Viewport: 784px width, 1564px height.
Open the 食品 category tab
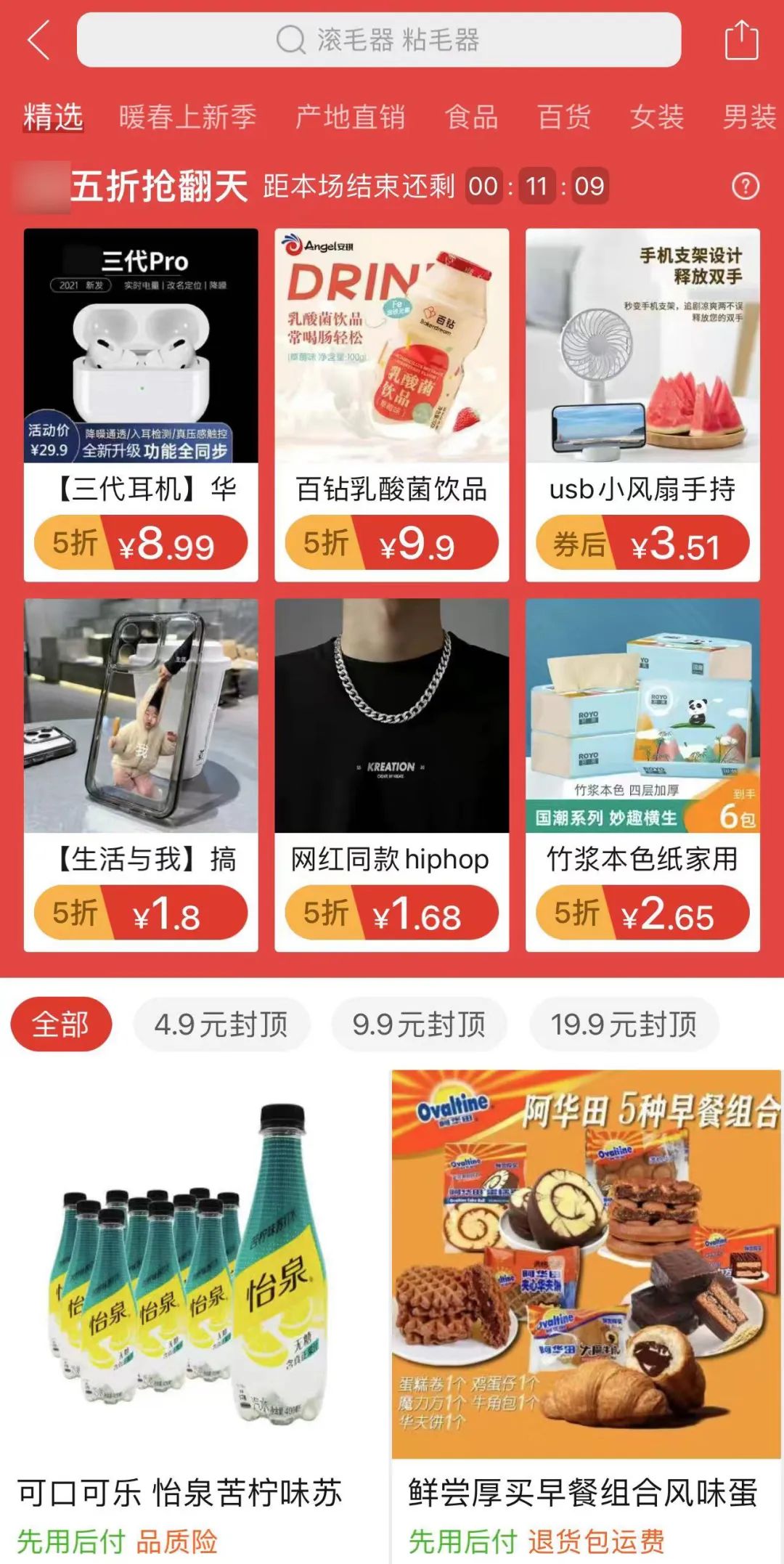pyautogui.click(x=471, y=117)
